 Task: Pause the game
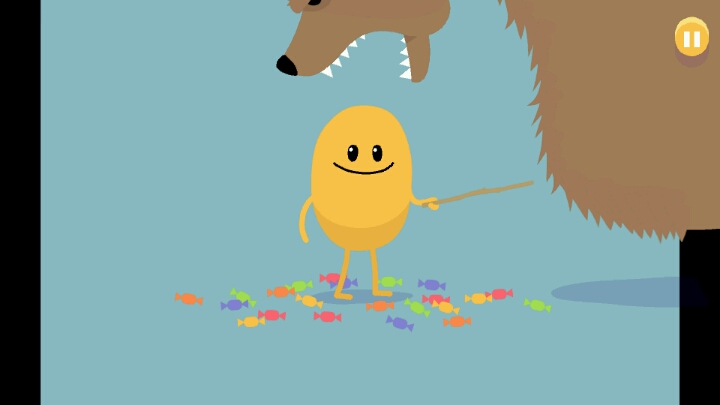point(691,38)
